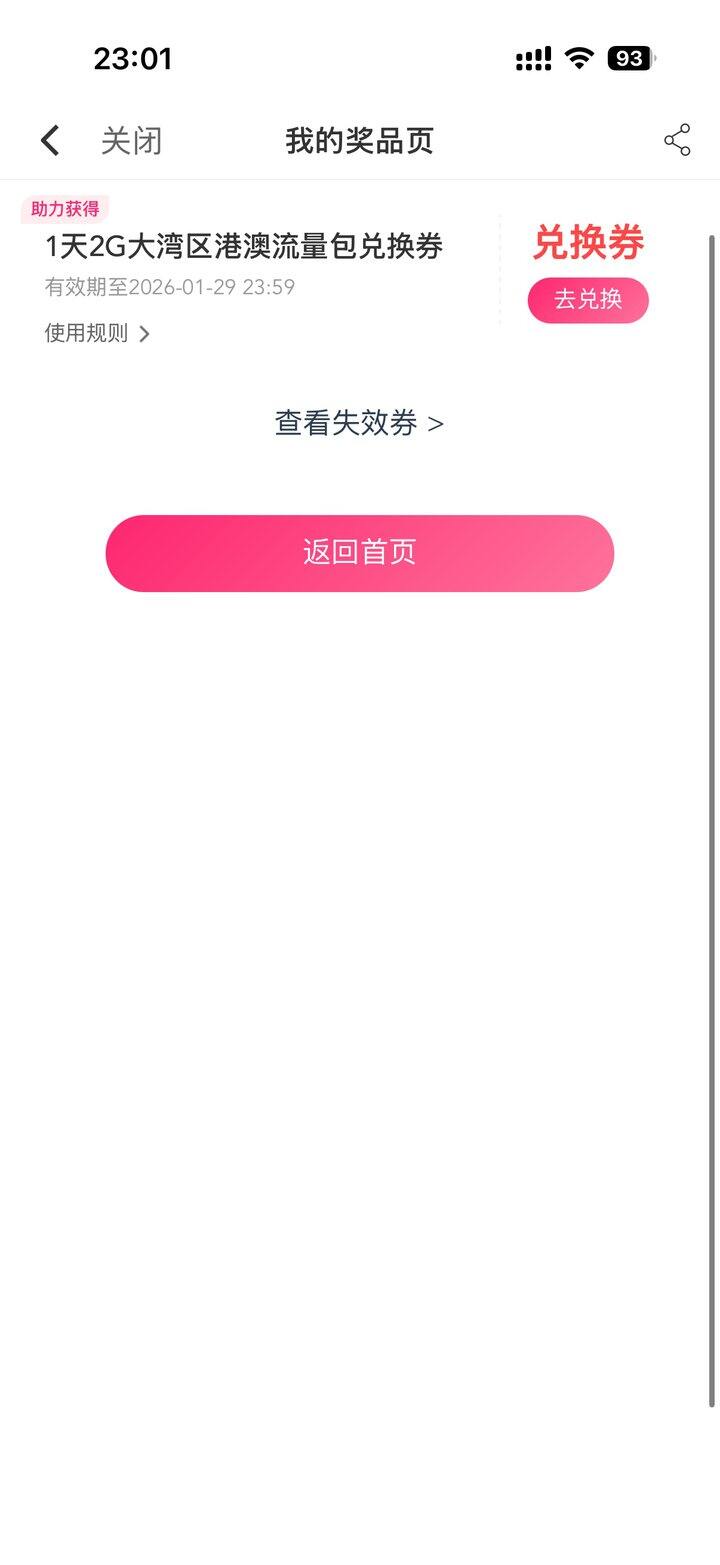Tap 去兑换 to redeem the coupon
This screenshot has width=720, height=1565.
588,300
